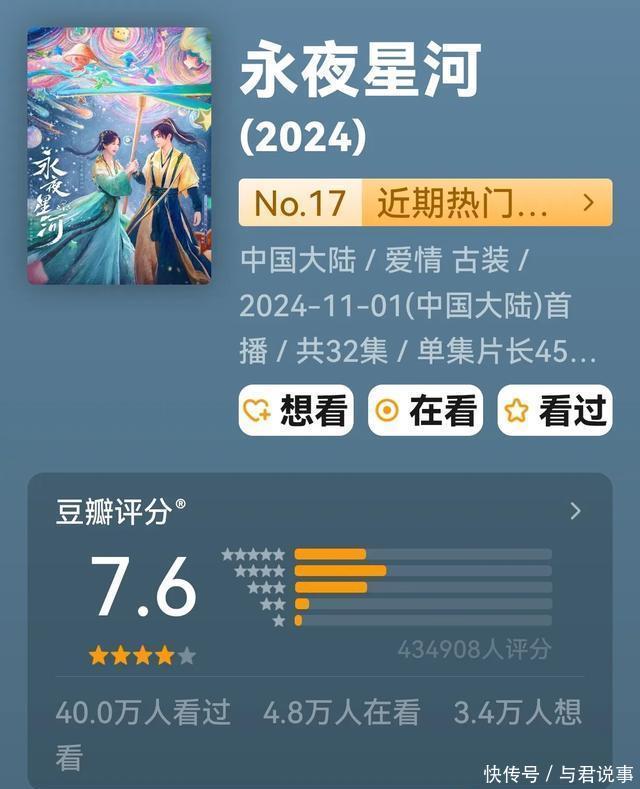The width and height of the screenshot is (640, 789).
Task: Open the No.17 近期热门 ranking banner
Action: 425,203
